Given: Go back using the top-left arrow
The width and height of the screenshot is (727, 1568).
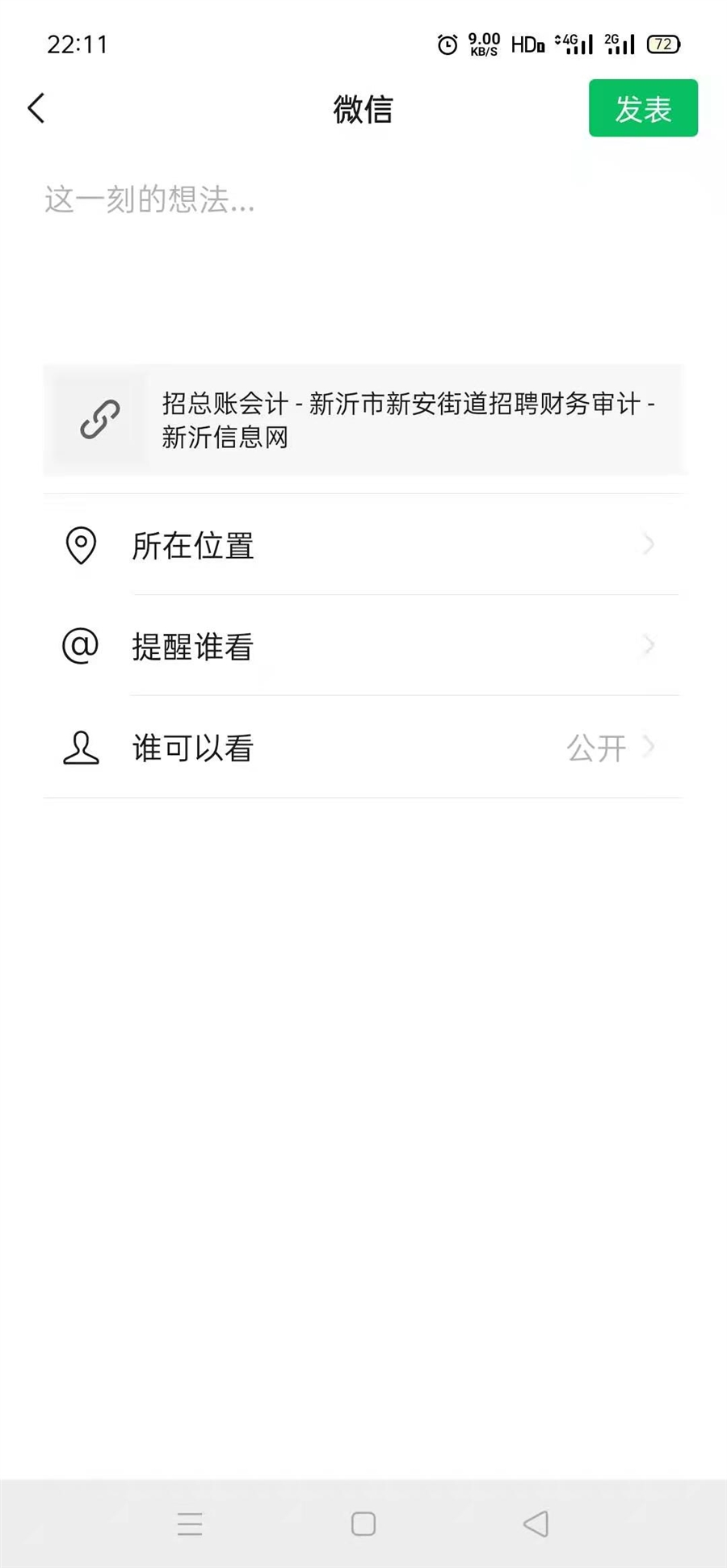Looking at the screenshot, I should tap(36, 108).
